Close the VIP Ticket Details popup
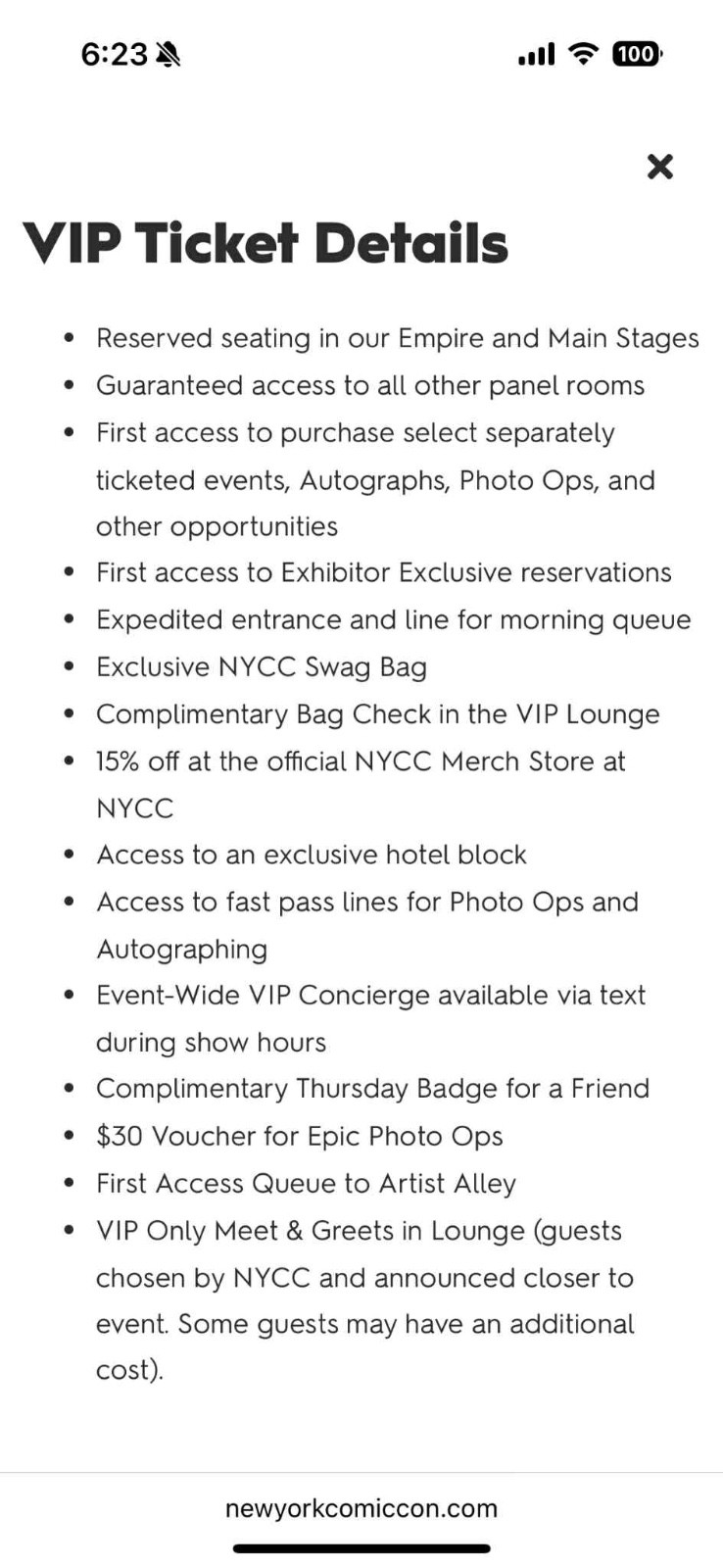This screenshot has width=723, height=1568. [x=660, y=167]
